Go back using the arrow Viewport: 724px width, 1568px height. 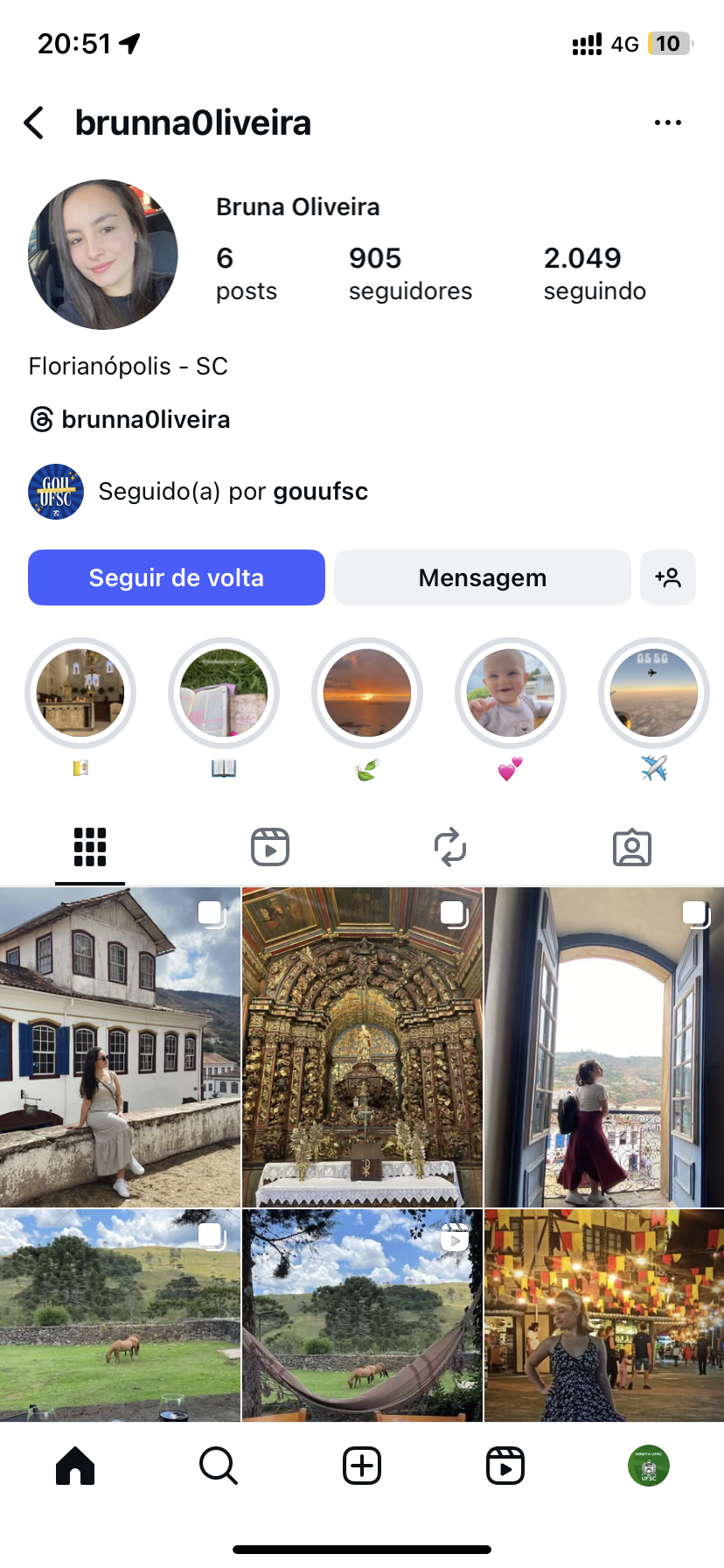35,123
